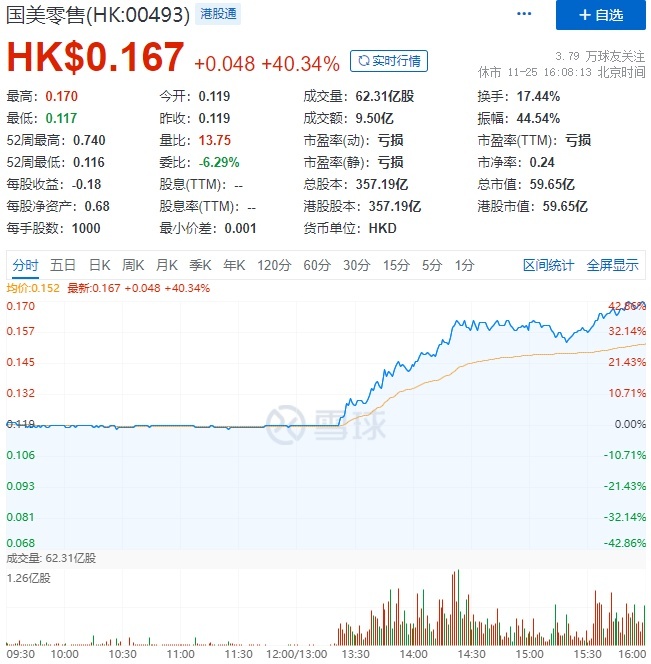Select the 分时 chart tab

pos(25,265)
